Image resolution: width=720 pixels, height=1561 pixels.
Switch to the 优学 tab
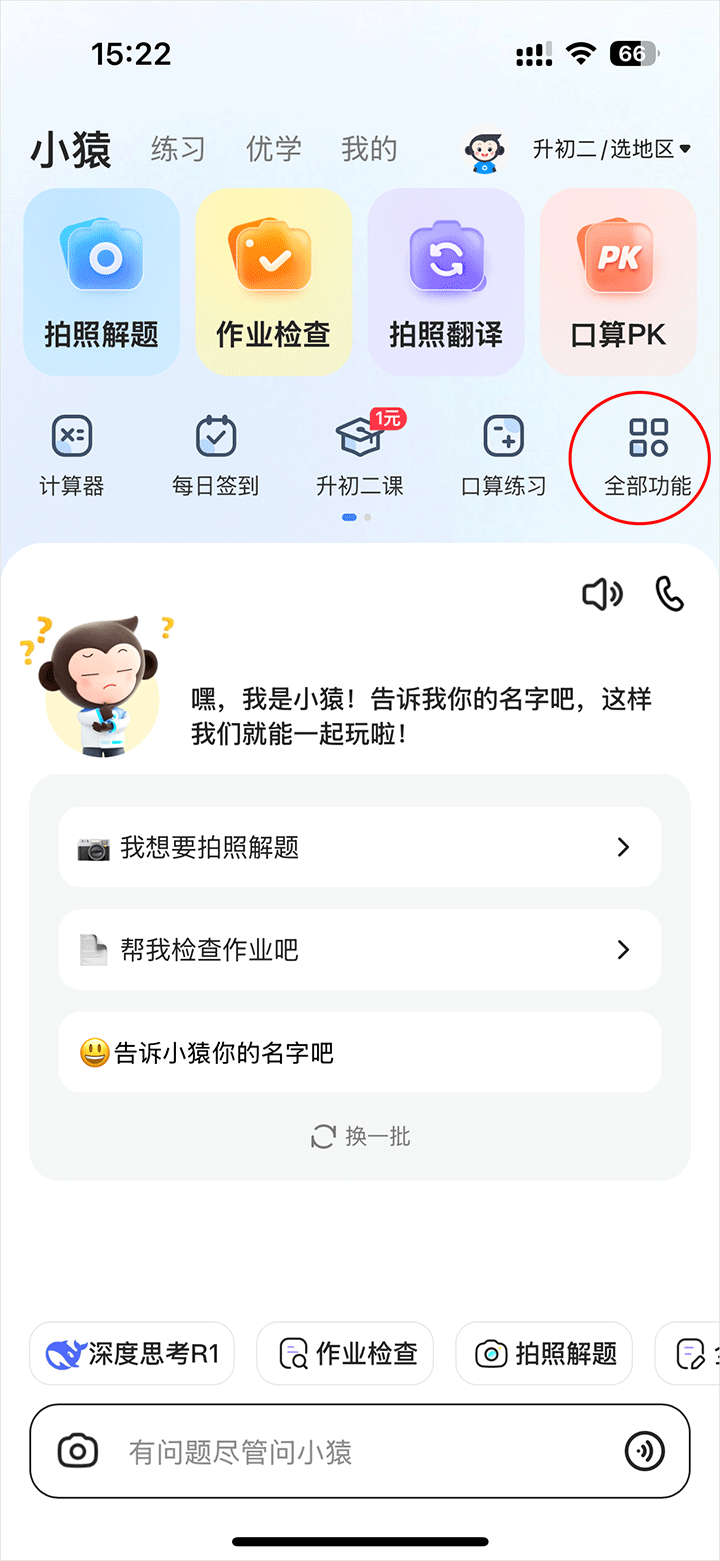tap(273, 150)
